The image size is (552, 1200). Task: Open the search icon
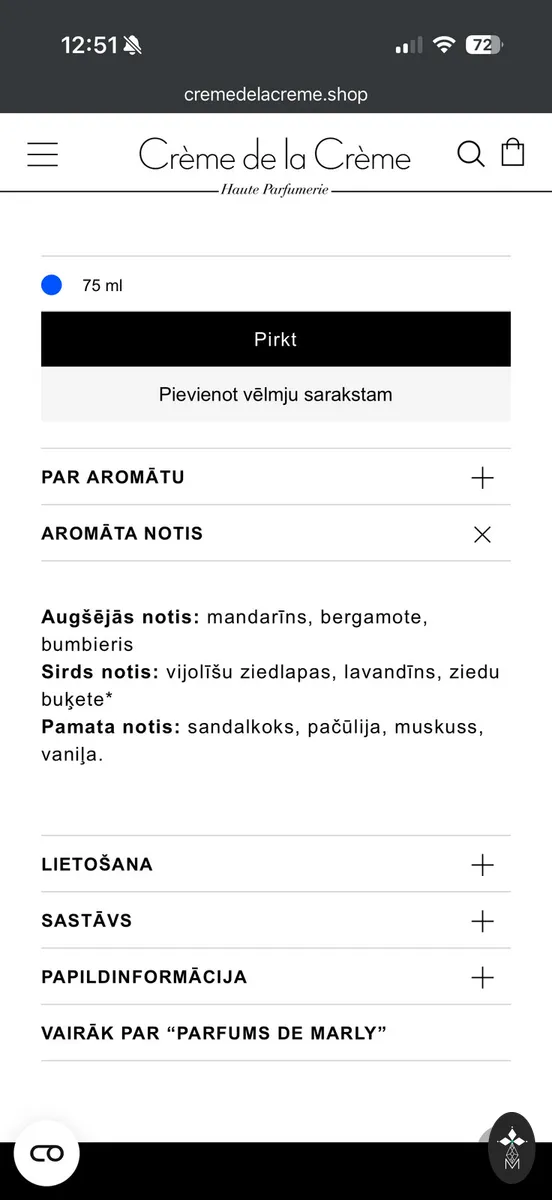(471, 153)
